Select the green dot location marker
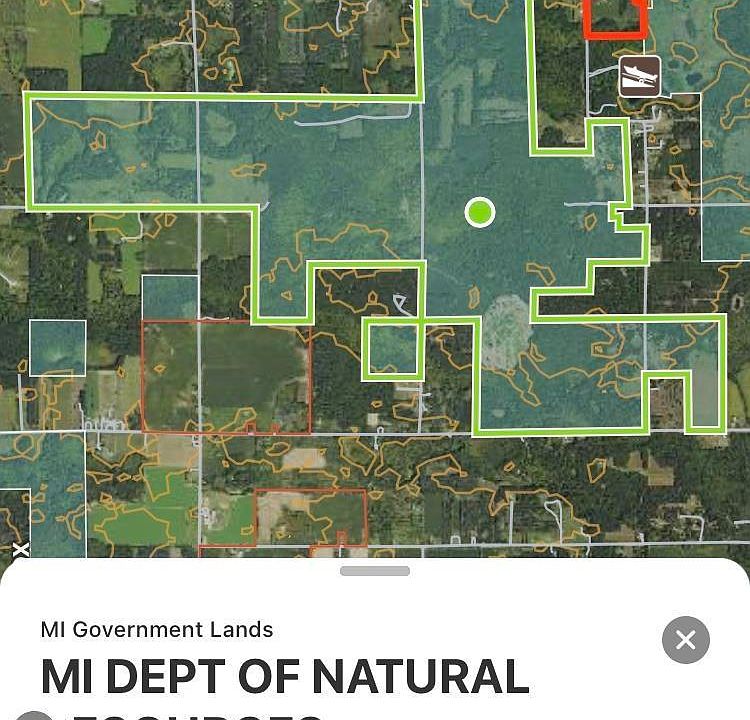The image size is (750, 720). tap(480, 212)
